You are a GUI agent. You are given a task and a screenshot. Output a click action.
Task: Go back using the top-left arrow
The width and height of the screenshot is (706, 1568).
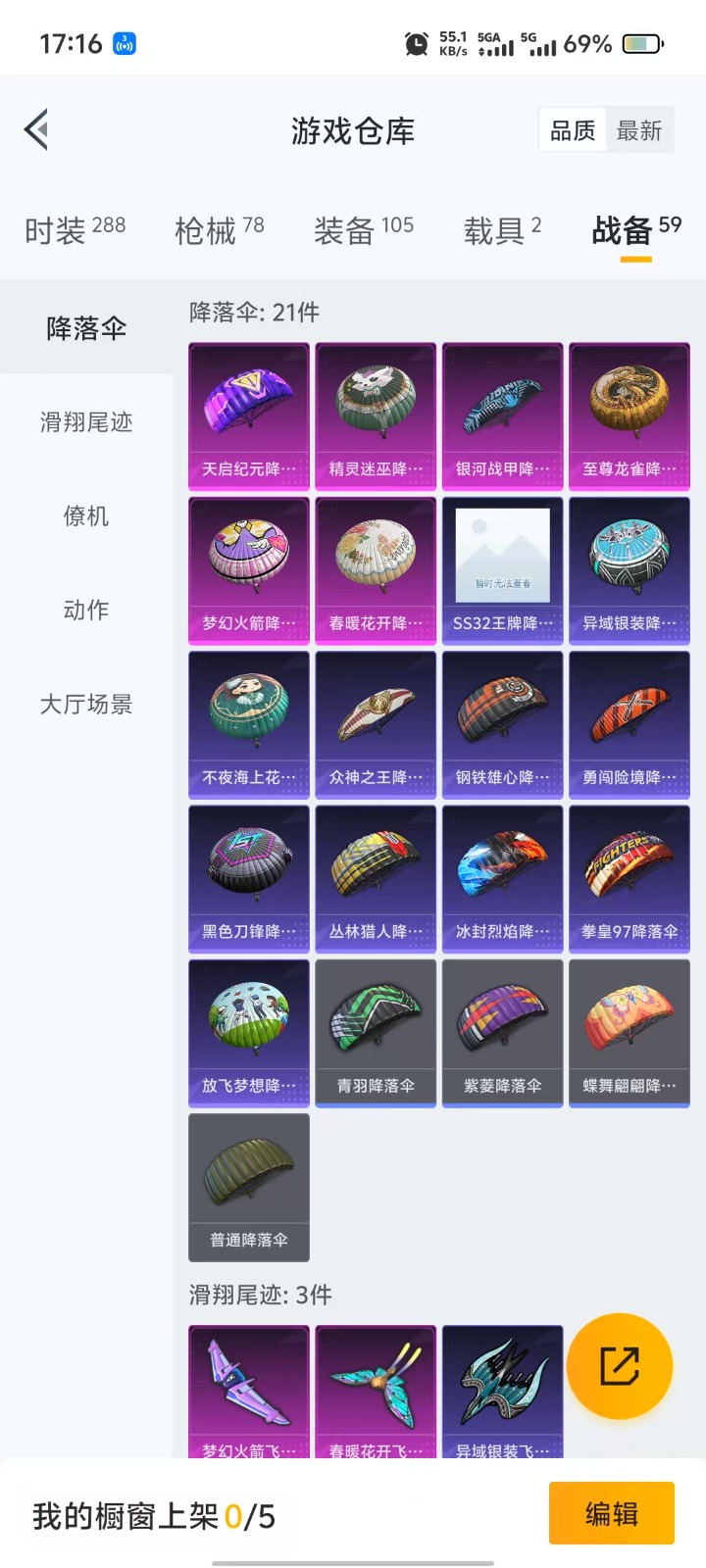coord(37,130)
